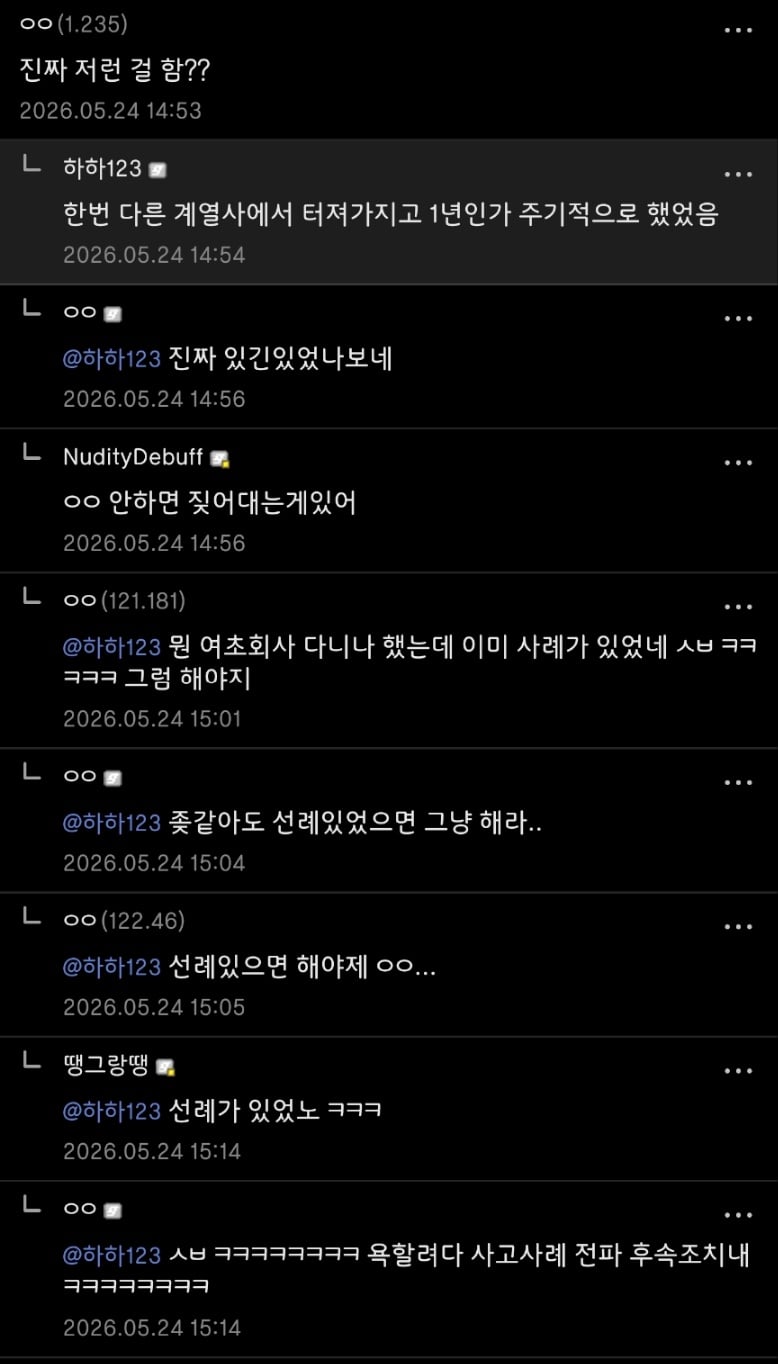Image resolution: width=778 pixels, height=1364 pixels.
Task: Open more options on the '진짜 저런 걸 함??' comment
Action: 738,31
